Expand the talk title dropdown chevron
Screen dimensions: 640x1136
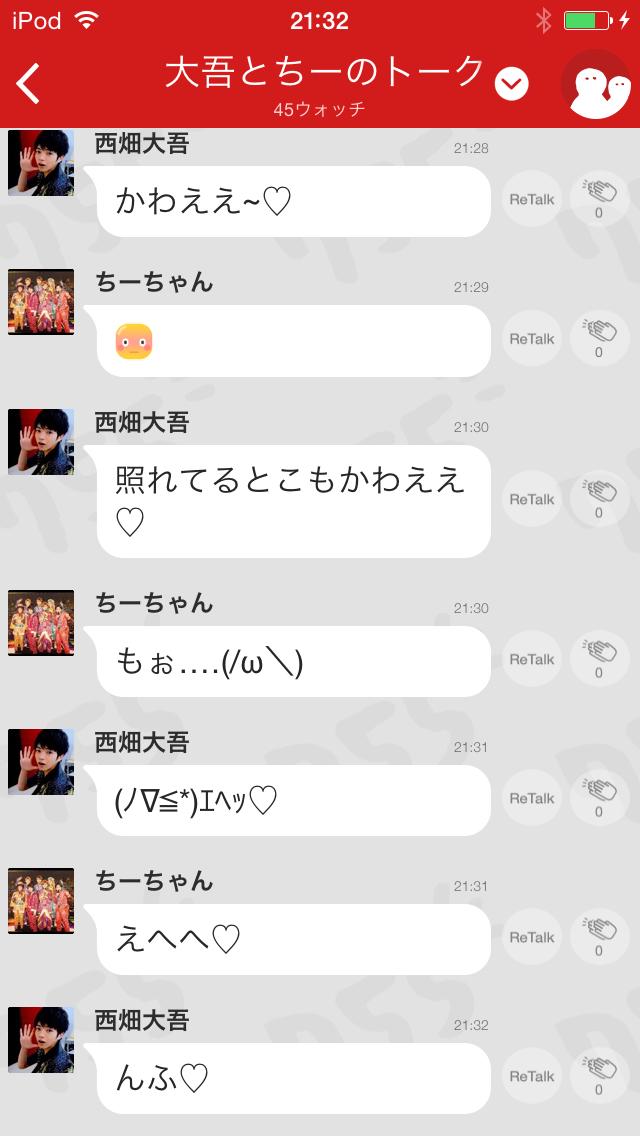[x=511, y=84]
